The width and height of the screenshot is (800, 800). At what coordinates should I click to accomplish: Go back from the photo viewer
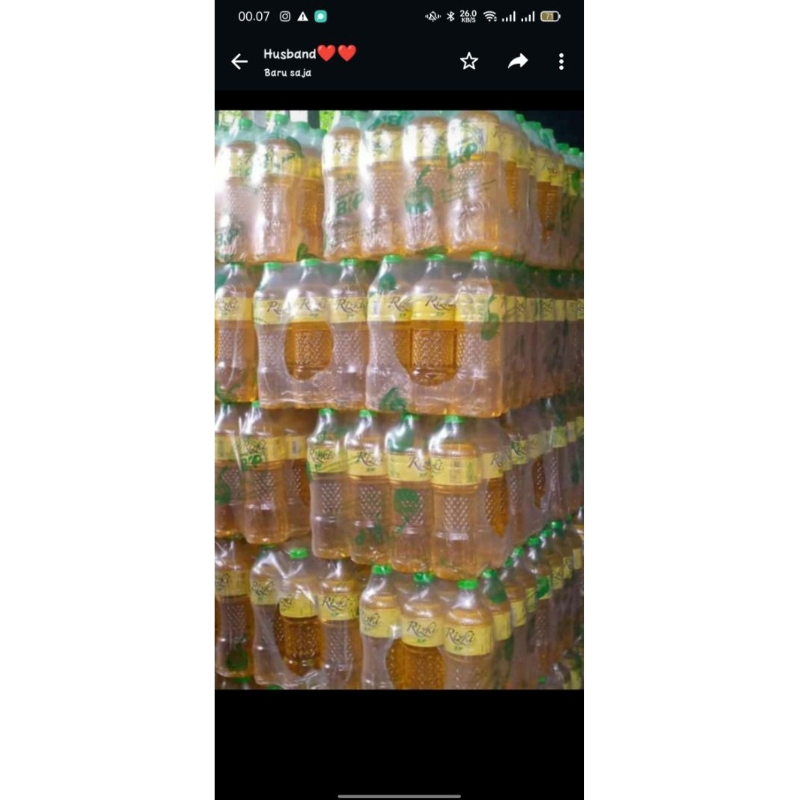(239, 62)
